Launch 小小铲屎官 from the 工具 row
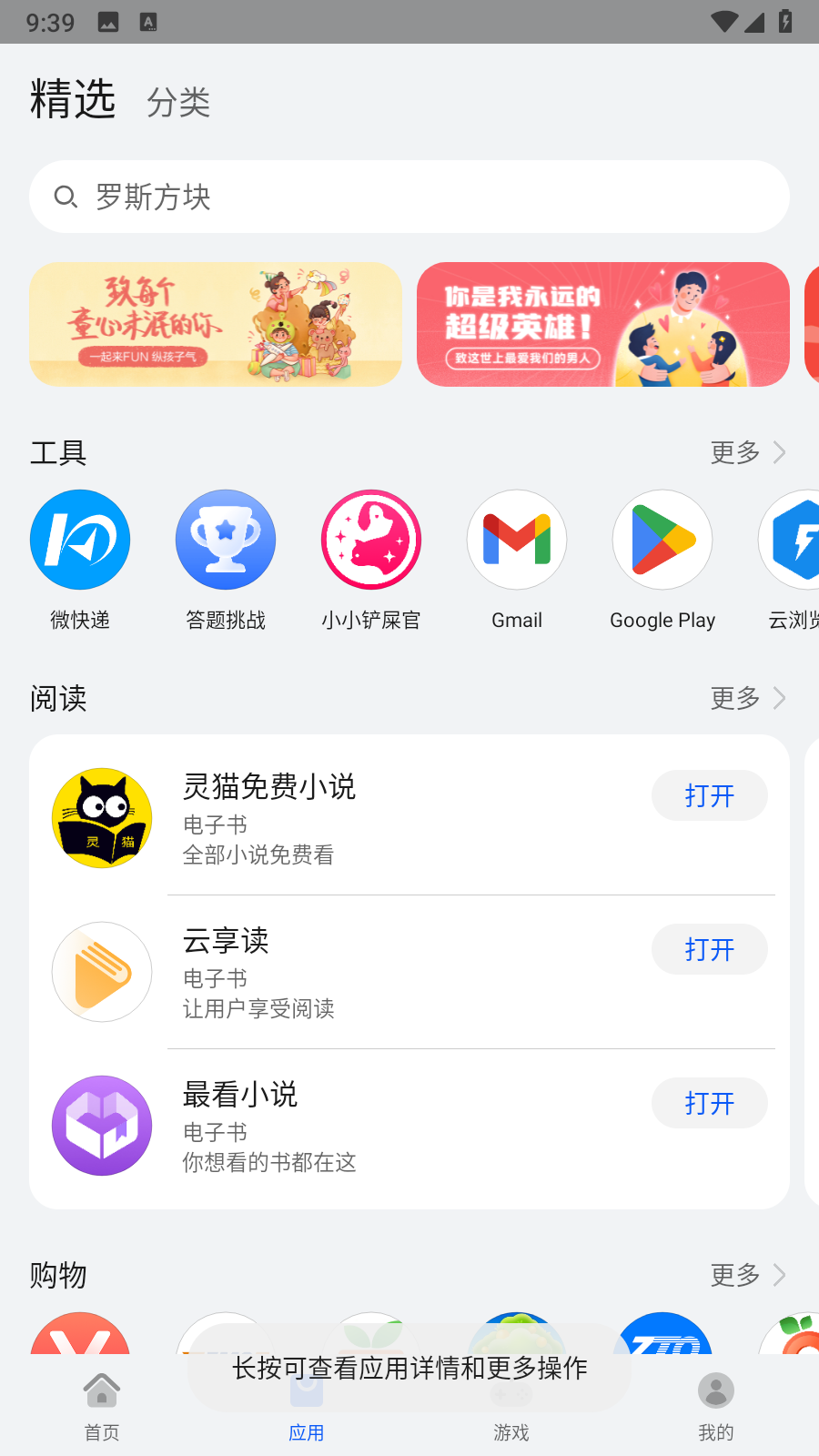The image size is (819, 1456). pyautogui.click(x=371, y=540)
